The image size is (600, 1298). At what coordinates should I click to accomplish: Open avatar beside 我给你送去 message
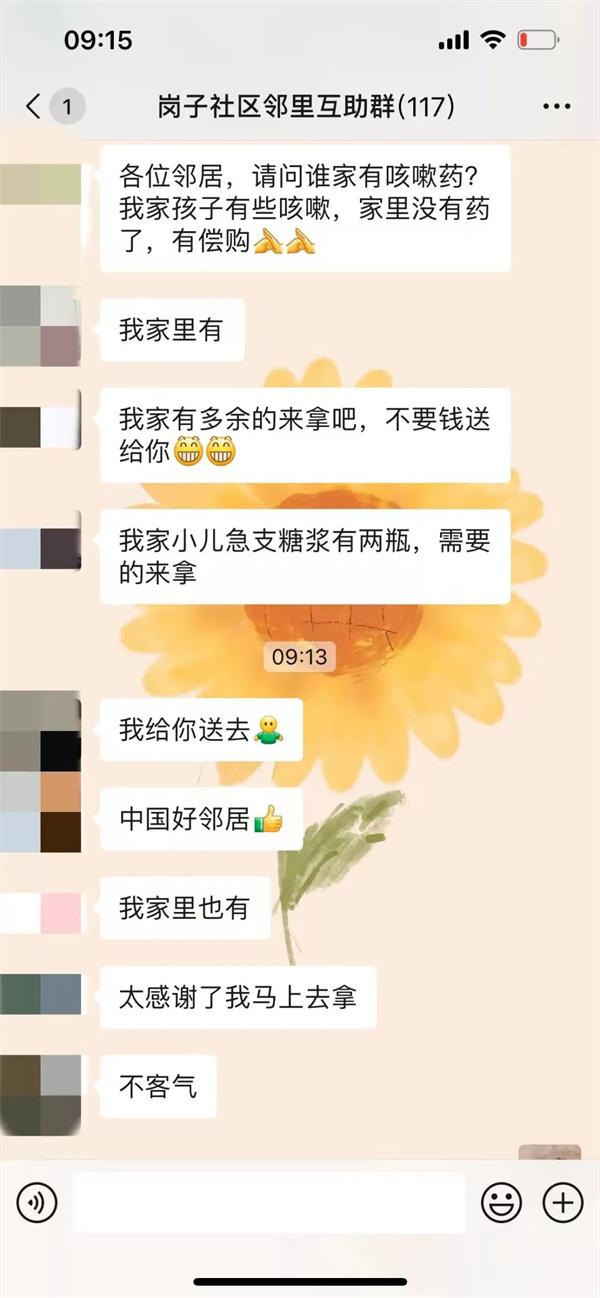tap(40, 729)
